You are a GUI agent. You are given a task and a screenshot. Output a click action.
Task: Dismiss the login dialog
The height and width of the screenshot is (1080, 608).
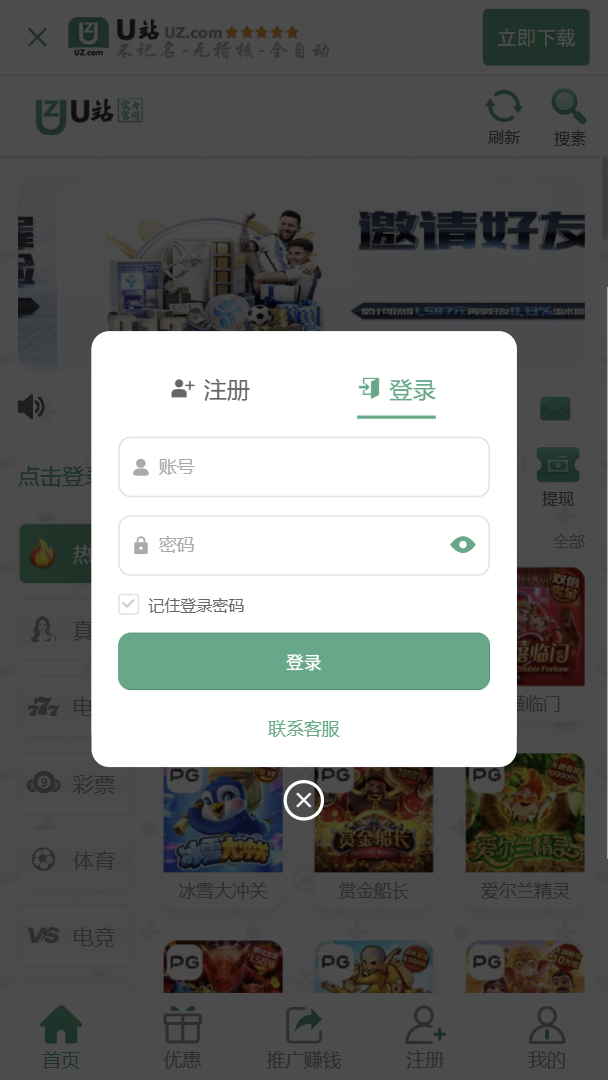[x=304, y=800]
